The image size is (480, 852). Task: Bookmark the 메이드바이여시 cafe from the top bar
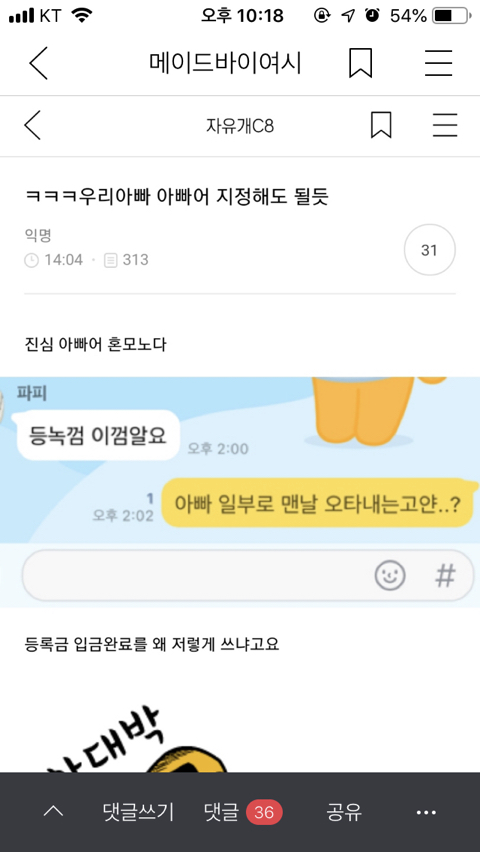pyautogui.click(x=360, y=64)
